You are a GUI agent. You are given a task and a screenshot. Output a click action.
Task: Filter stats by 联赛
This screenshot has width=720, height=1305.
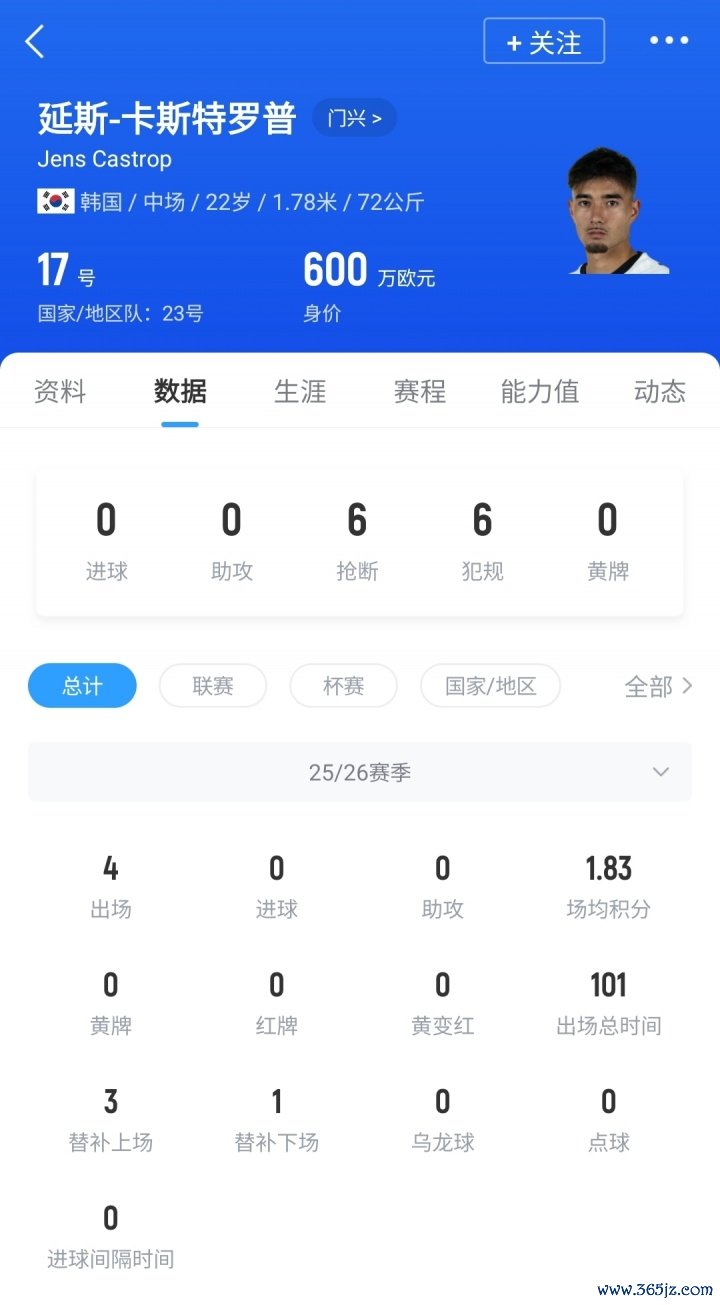click(x=213, y=686)
